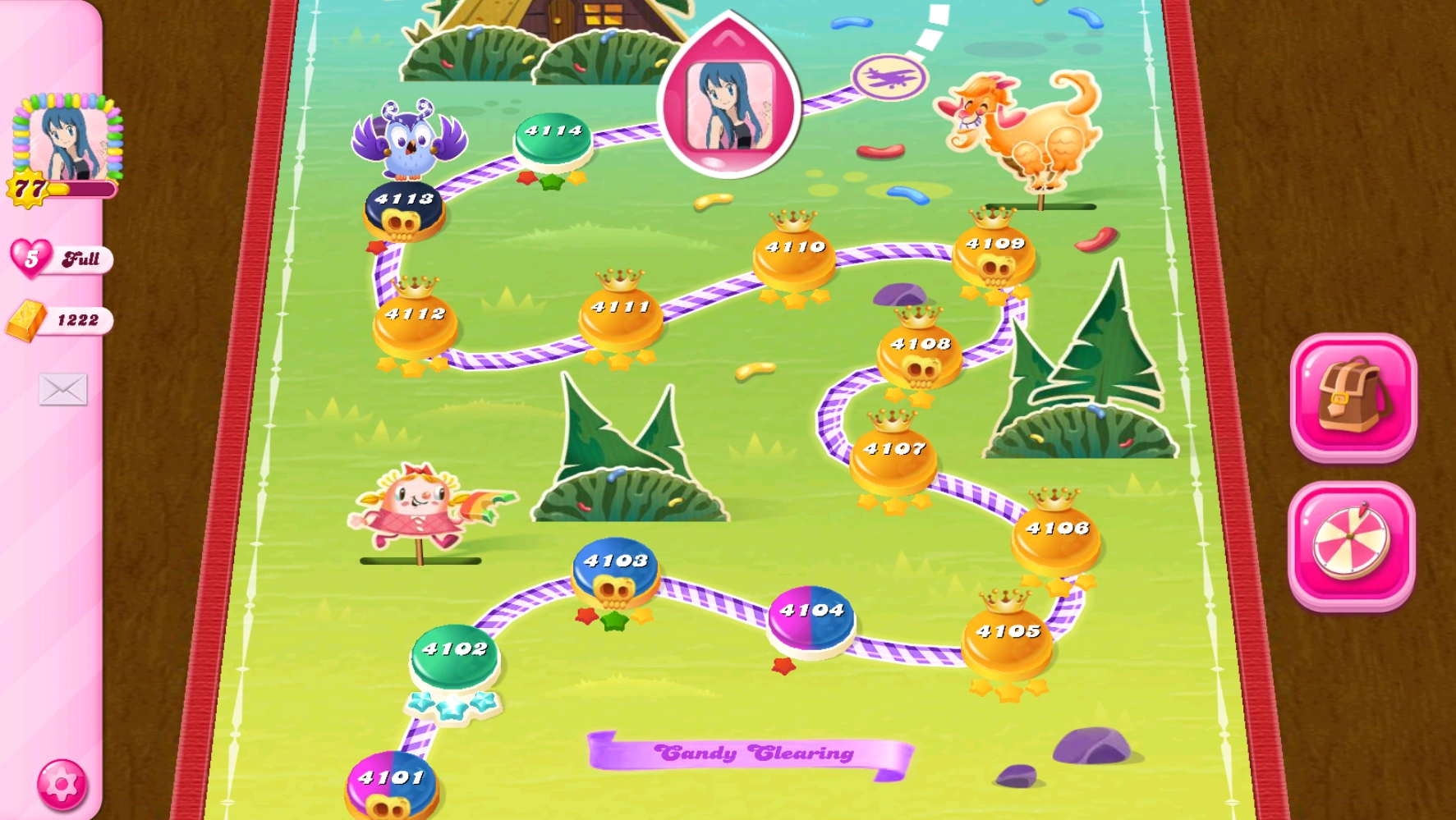Play level 4104

(x=811, y=620)
